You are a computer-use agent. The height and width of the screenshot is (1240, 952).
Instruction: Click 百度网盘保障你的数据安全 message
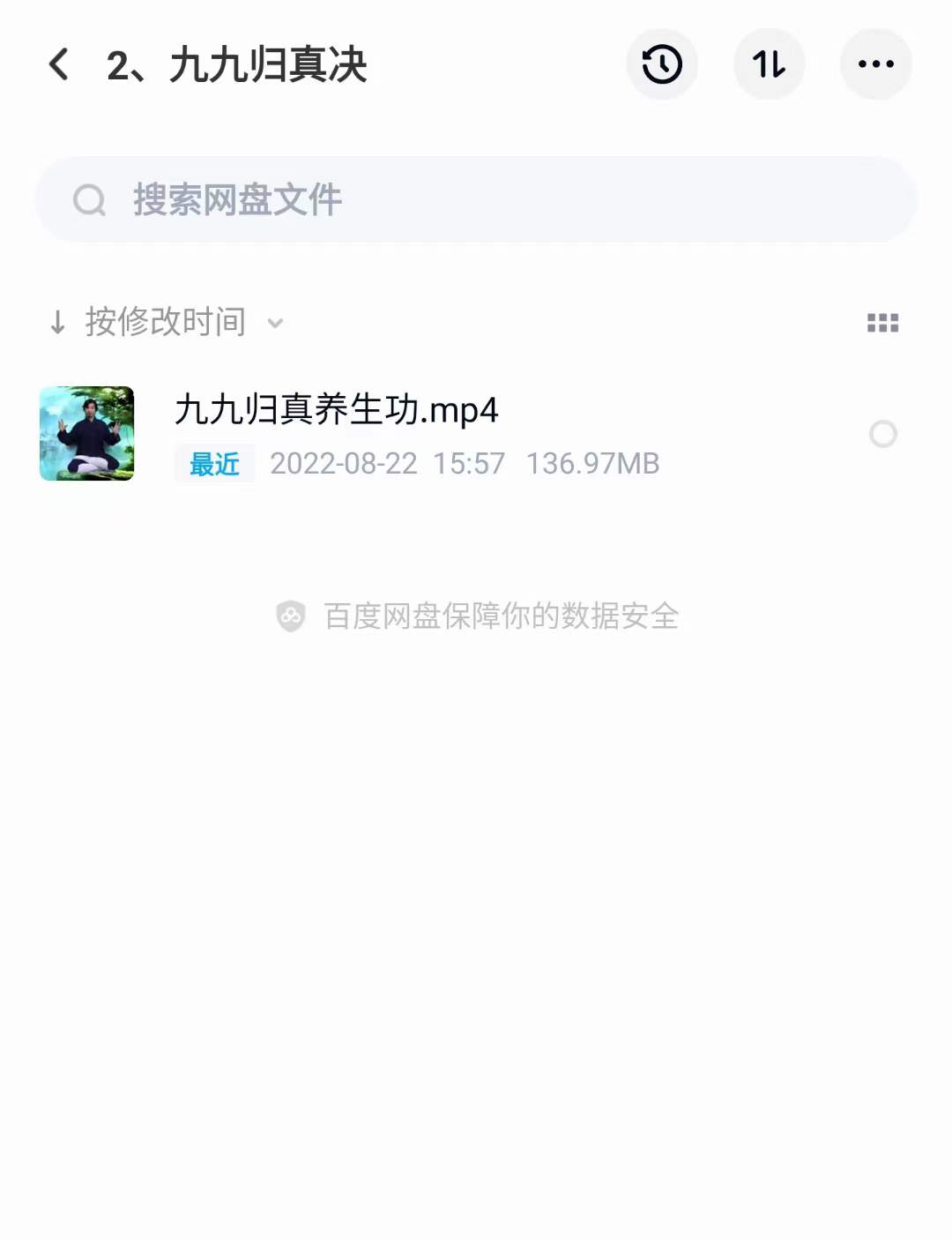(x=500, y=617)
